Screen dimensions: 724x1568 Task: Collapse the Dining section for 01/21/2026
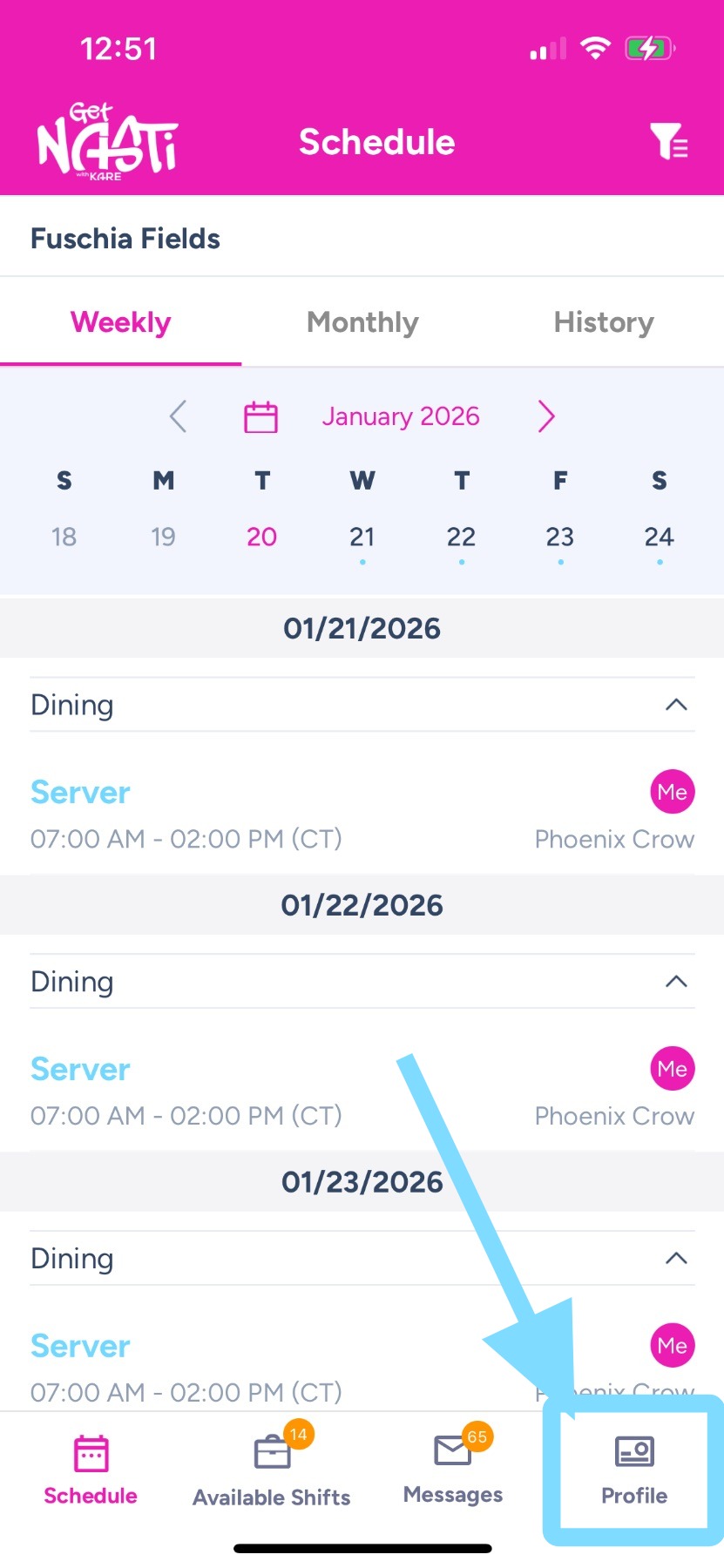(x=676, y=705)
